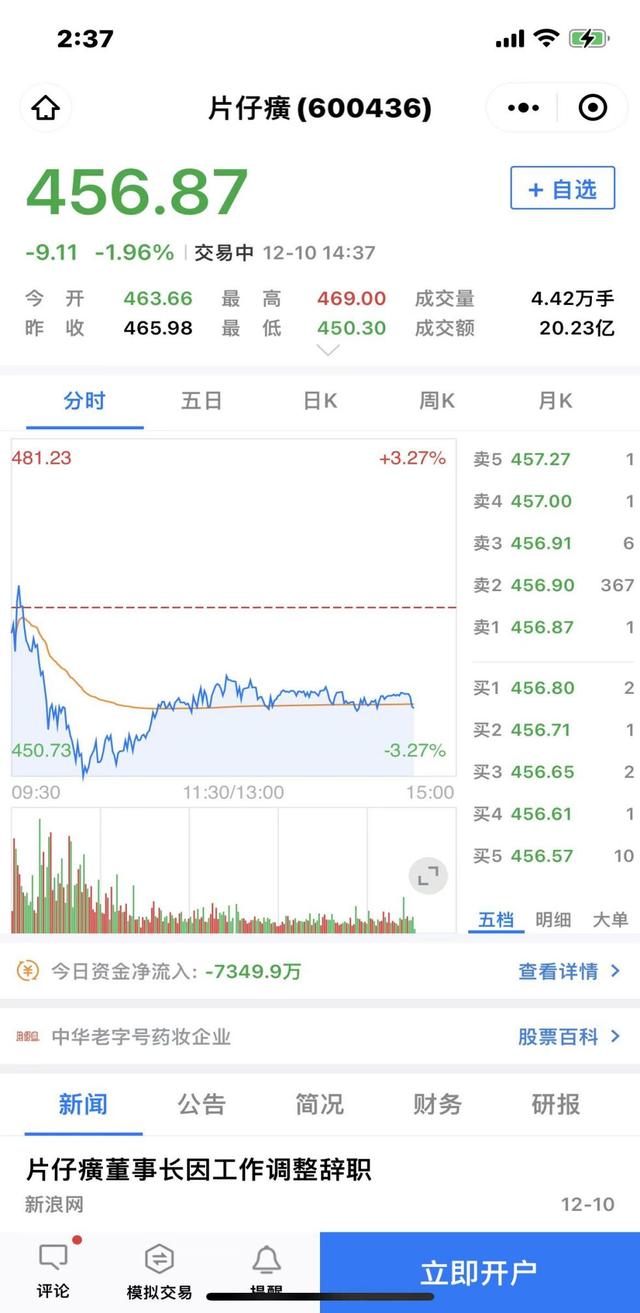Switch to the 五日 chart tab

tap(201, 401)
